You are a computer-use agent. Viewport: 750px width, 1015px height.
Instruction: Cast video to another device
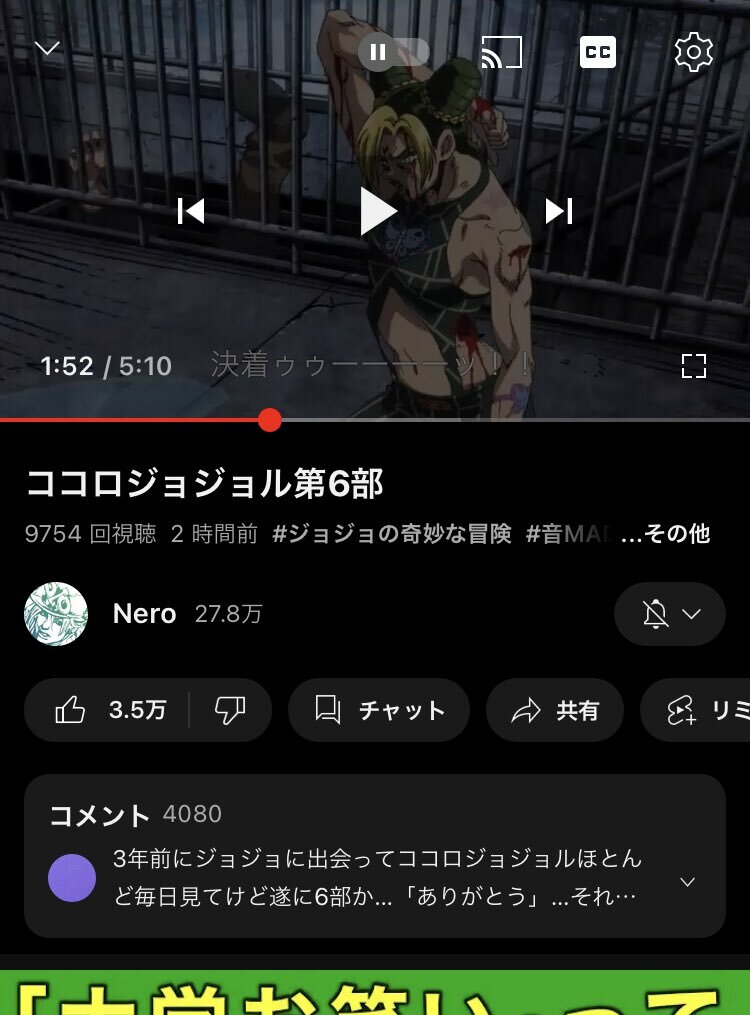click(501, 52)
